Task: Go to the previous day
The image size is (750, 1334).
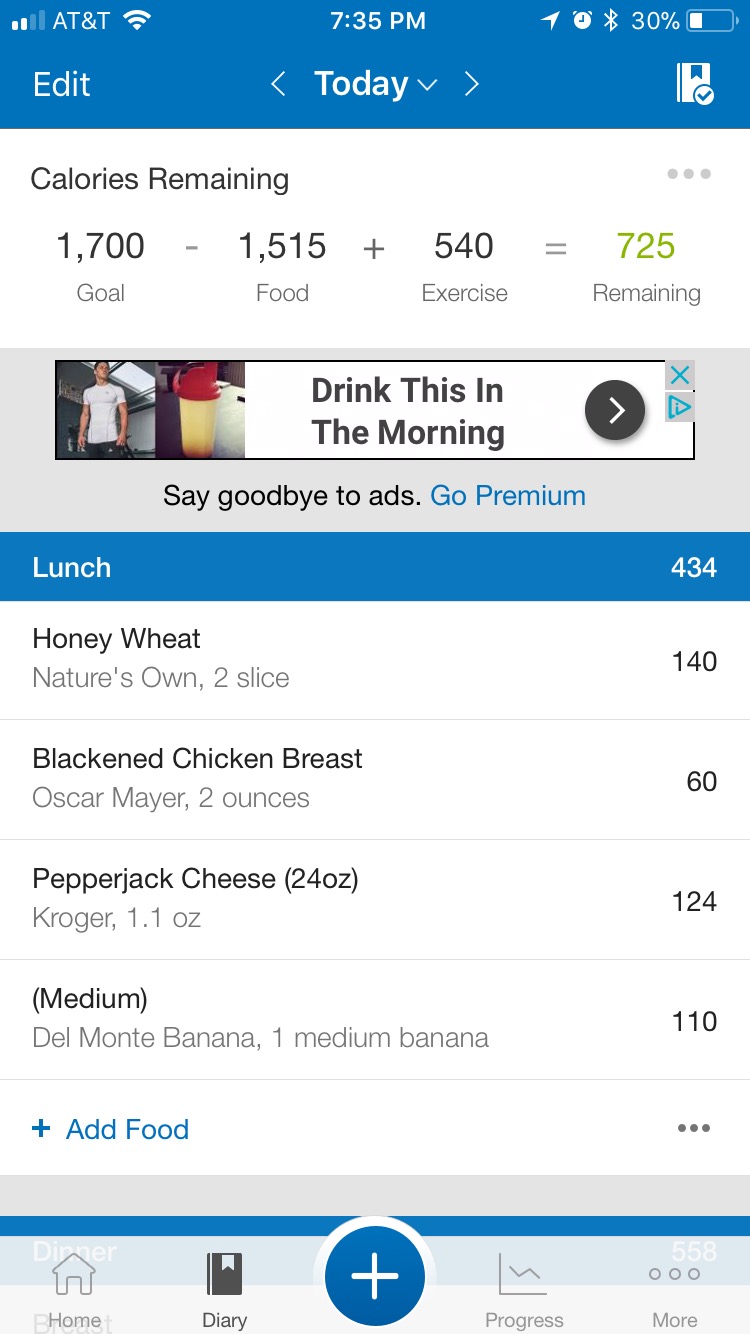Action: pyautogui.click(x=279, y=84)
